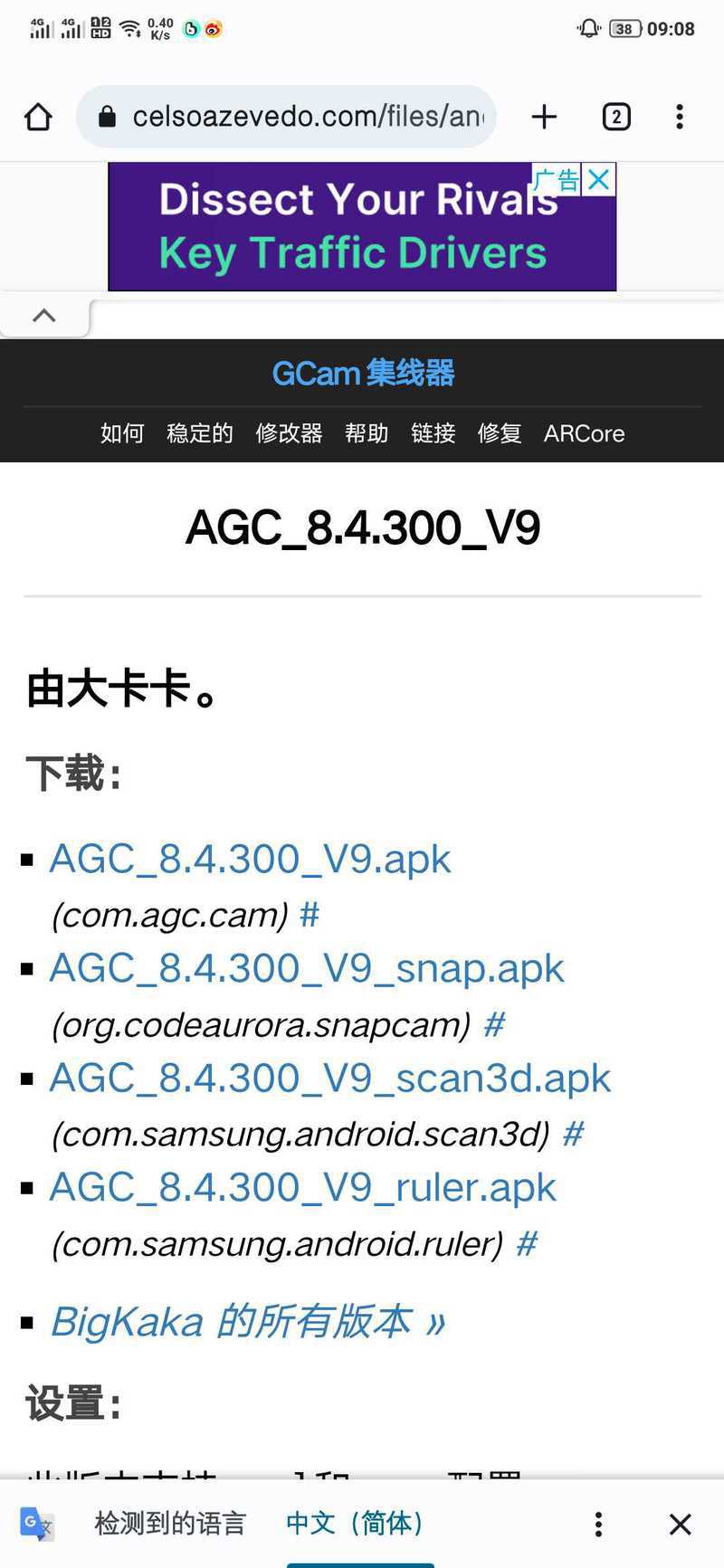Screen dimensions: 724x1568
Task: Download AGC_8.4.300_V9.apk
Action: coord(250,859)
